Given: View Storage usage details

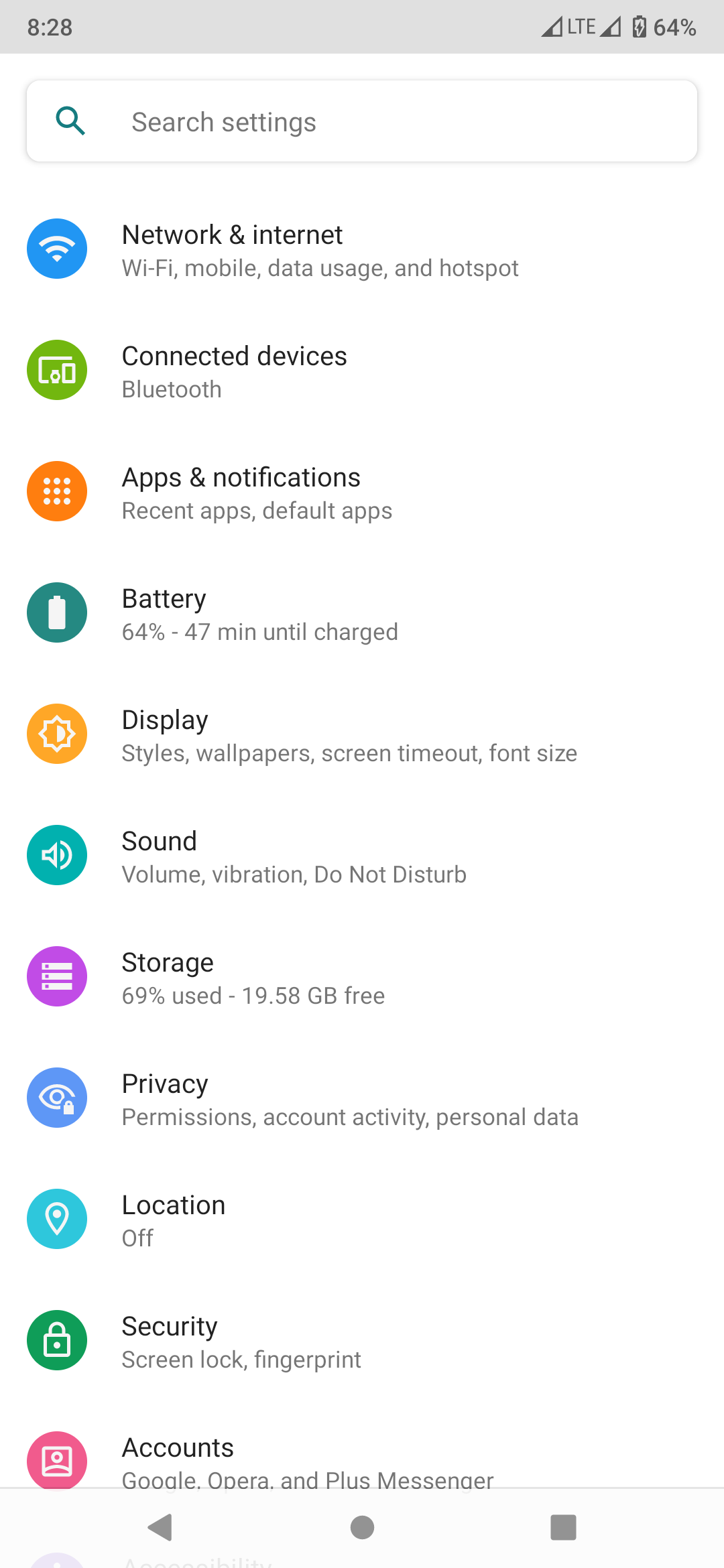Looking at the screenshot, I should coord(362,977).
